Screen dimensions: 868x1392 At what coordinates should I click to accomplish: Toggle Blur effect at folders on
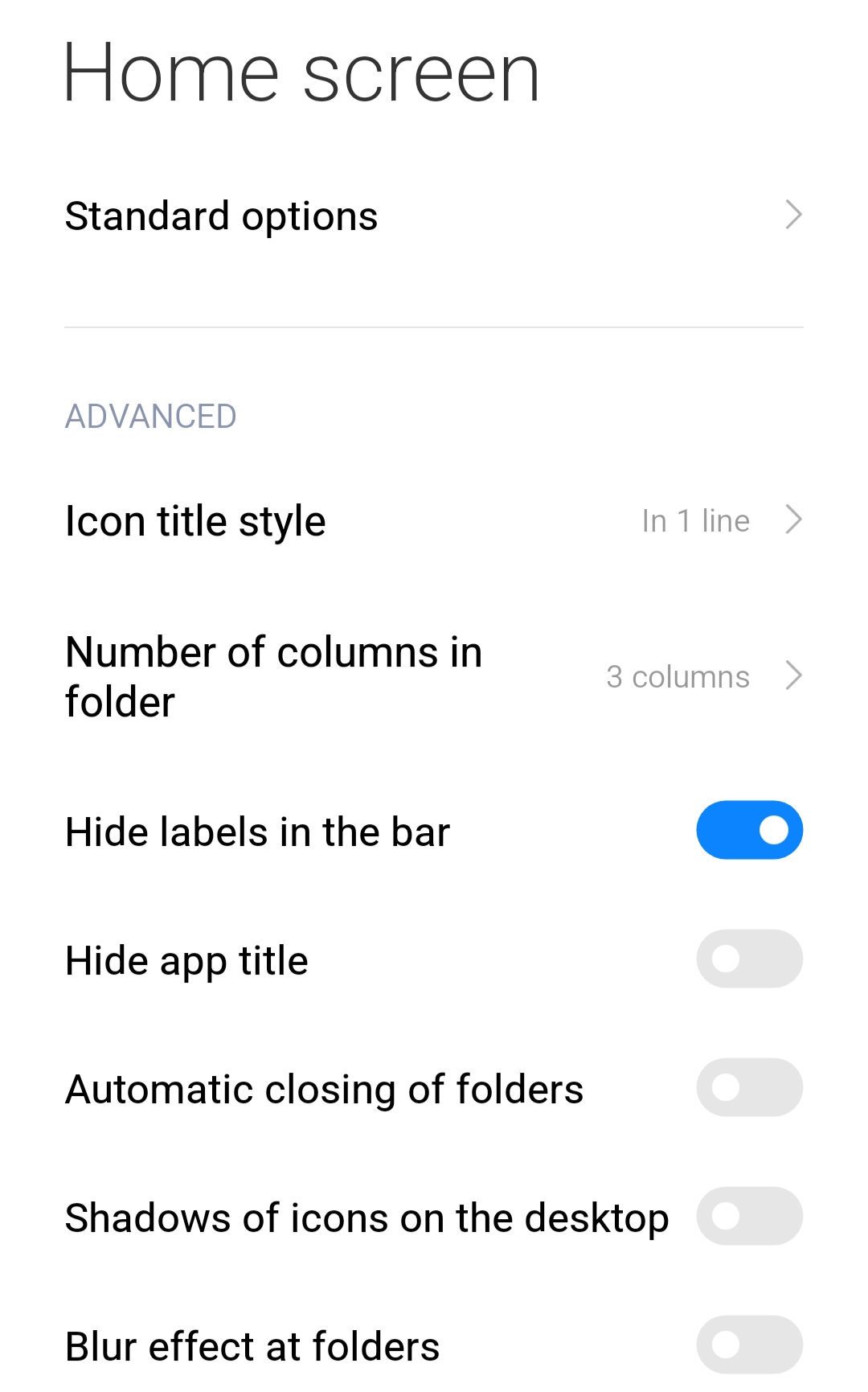coord(749,1345)
